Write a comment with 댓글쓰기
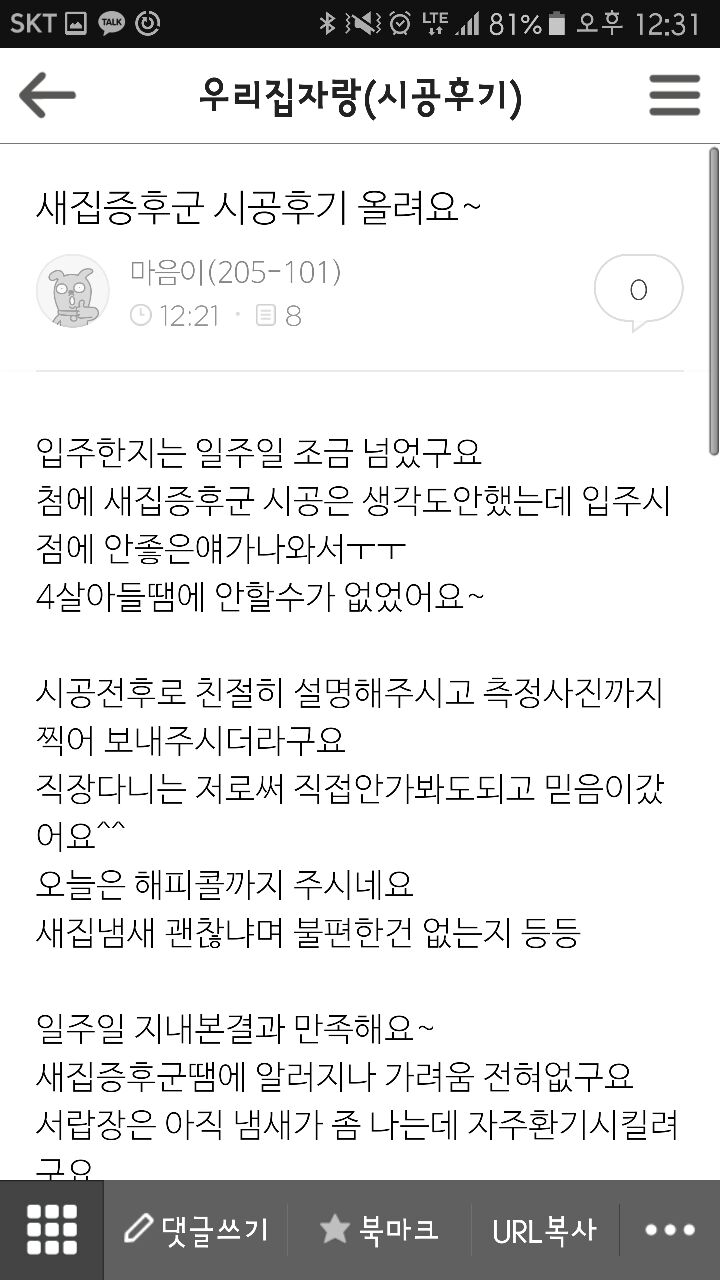 click(197, 1230)
